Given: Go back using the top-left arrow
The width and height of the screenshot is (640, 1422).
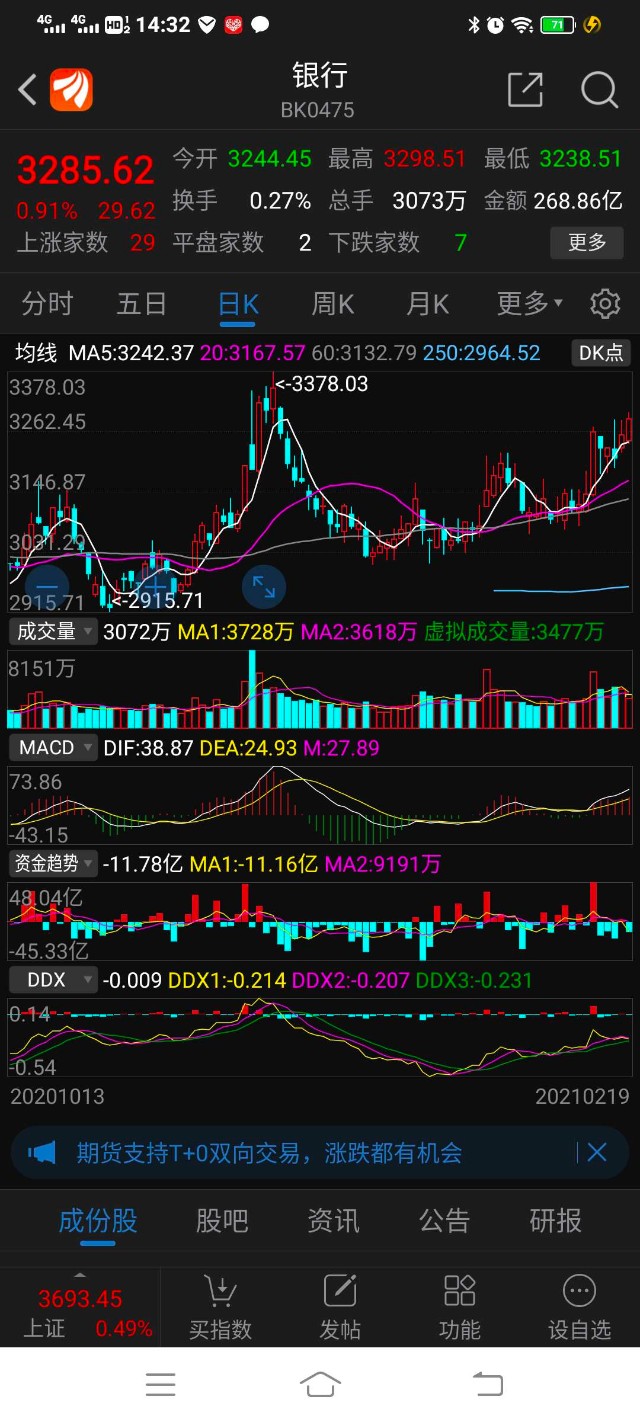Looking at the screenshot, I should [x=27, y=90].
